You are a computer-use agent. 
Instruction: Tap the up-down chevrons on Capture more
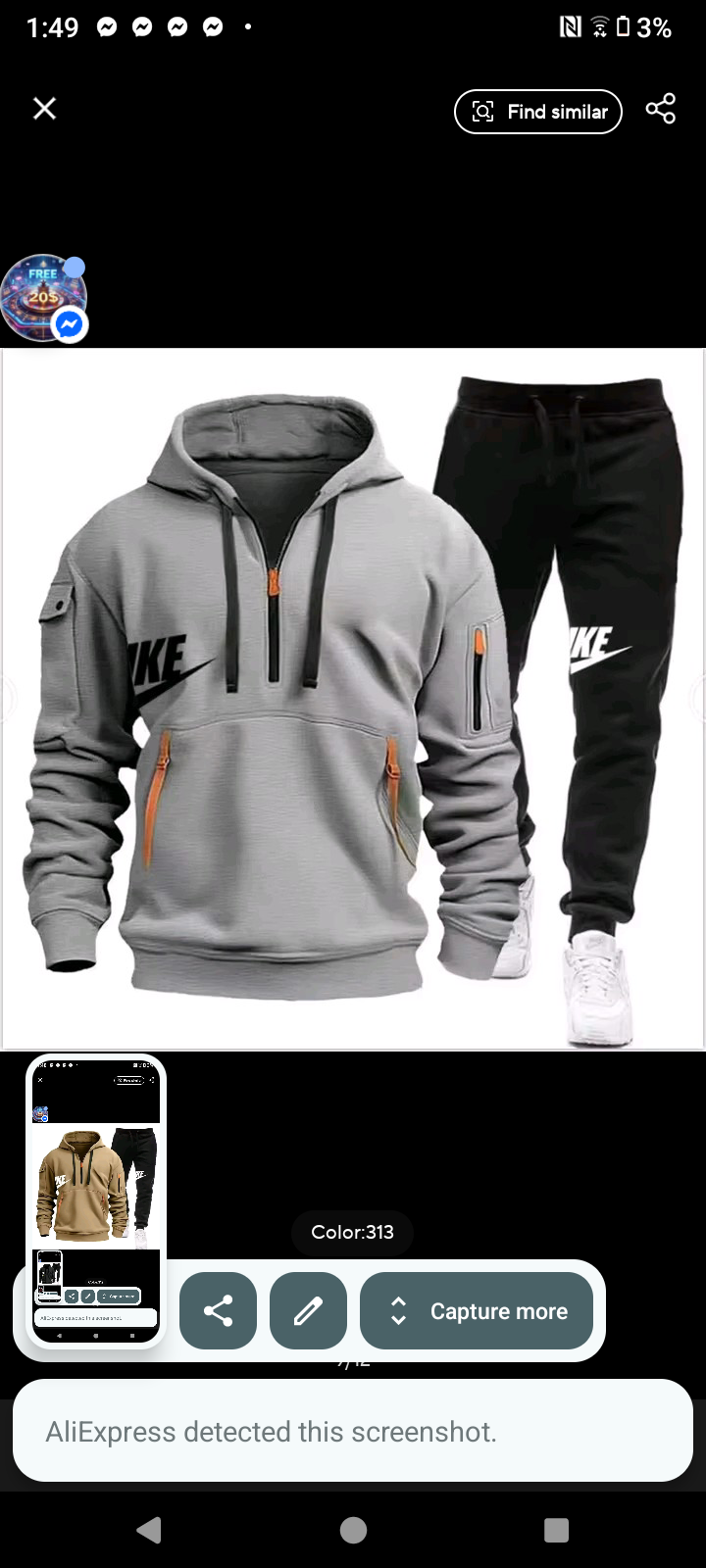397,1310
